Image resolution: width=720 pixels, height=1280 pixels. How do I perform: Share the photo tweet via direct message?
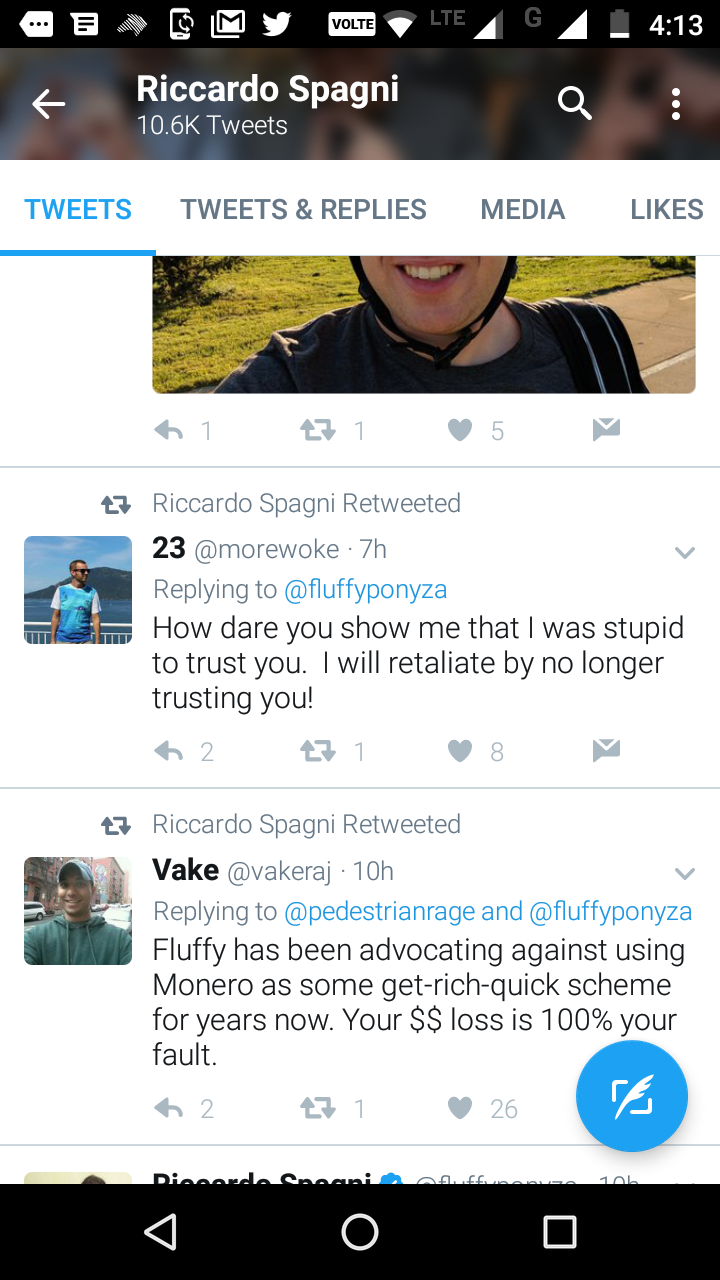coord(606,430)
